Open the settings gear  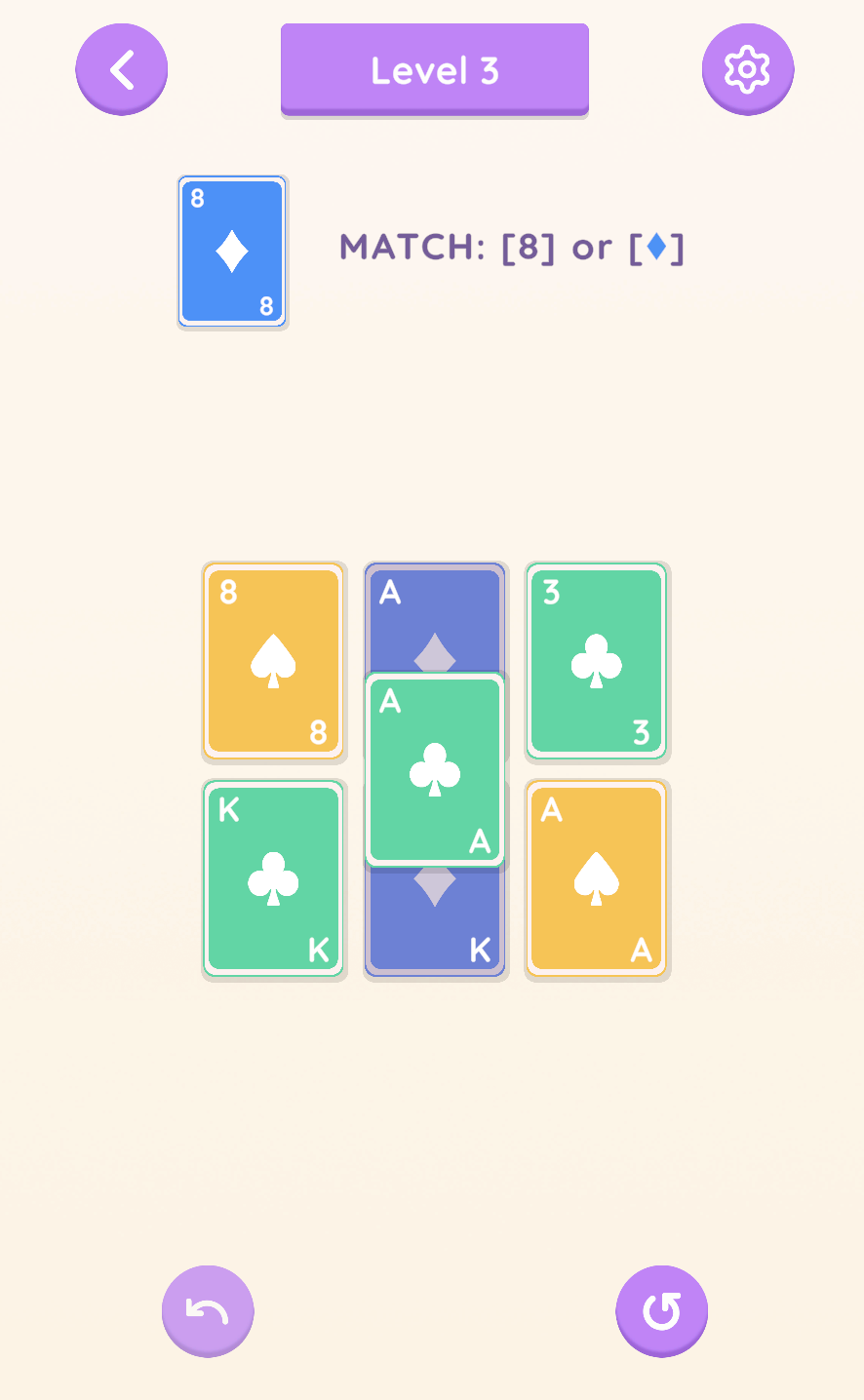click(748, 69)
